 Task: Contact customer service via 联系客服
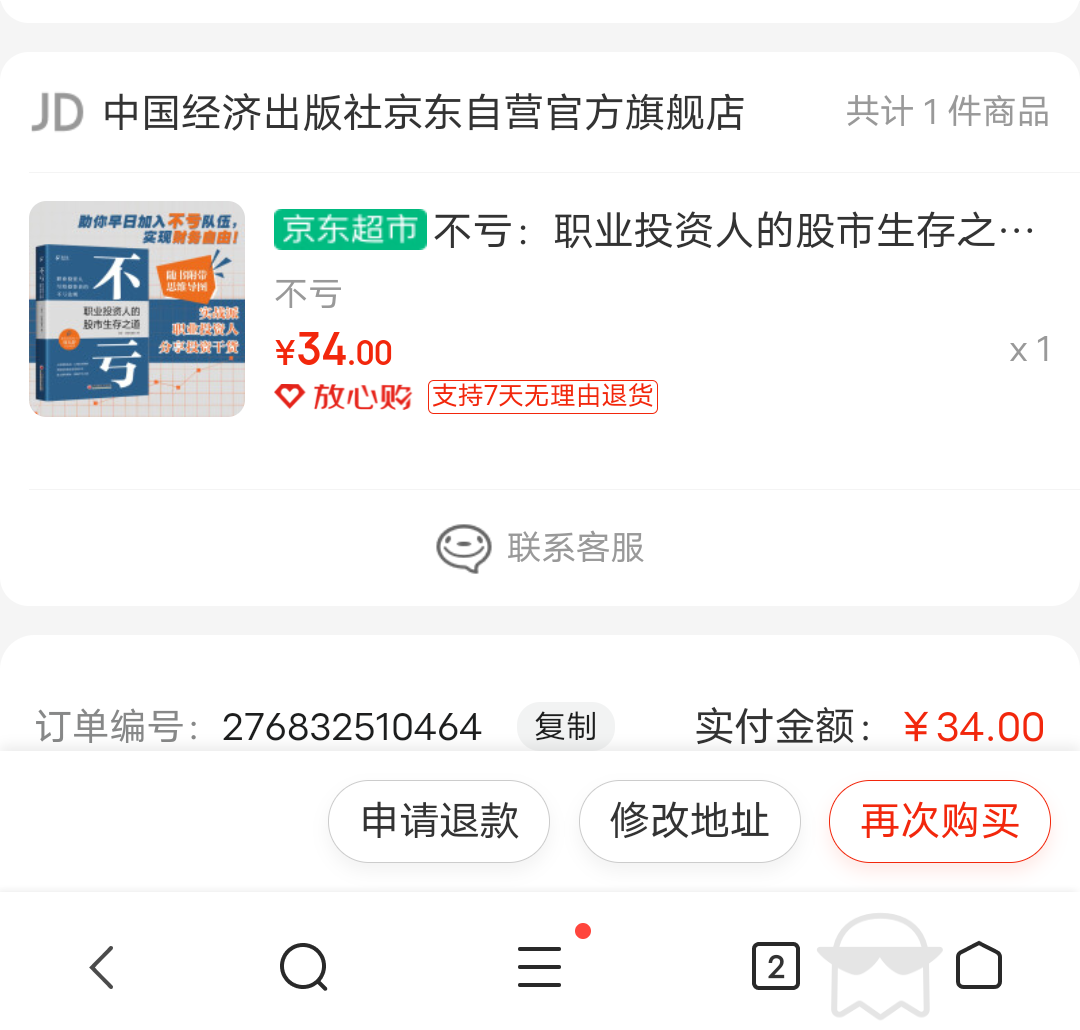click(x=540, y=548)
